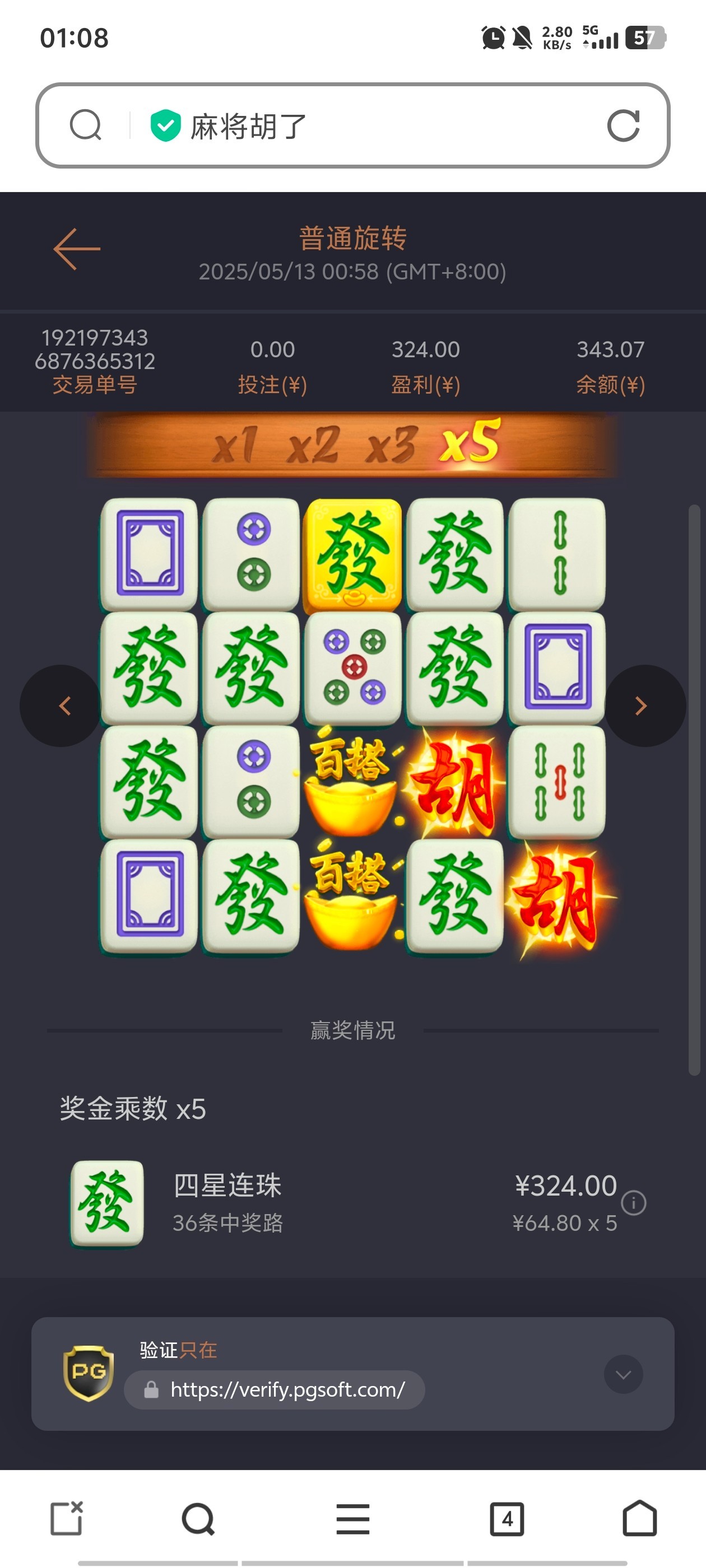Open the browser menu
706x1568 pixels.
pos(352,1519)
